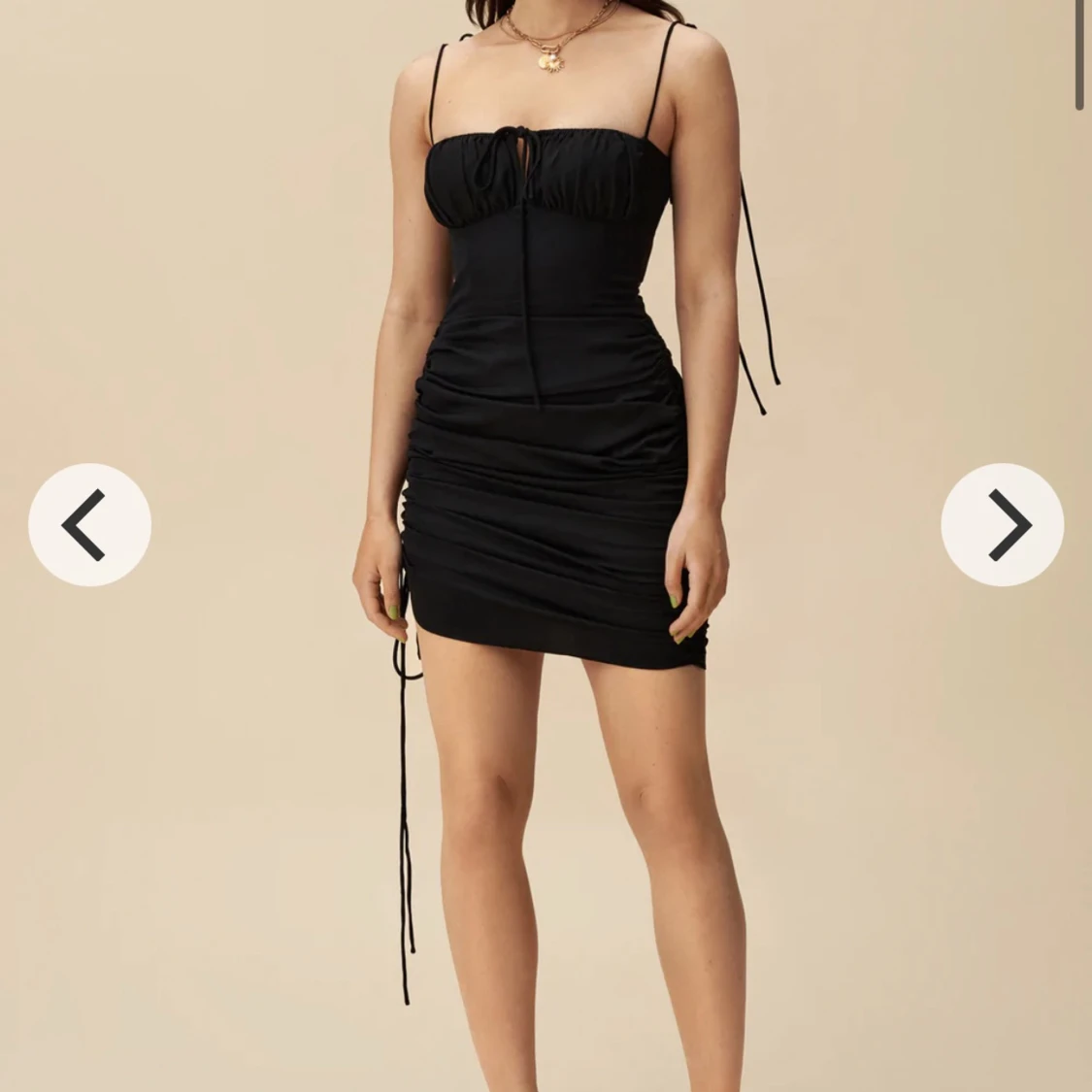Go to the previous product photo
This screenshot has height=1092, width=1092.
click(x=89, y=524)
